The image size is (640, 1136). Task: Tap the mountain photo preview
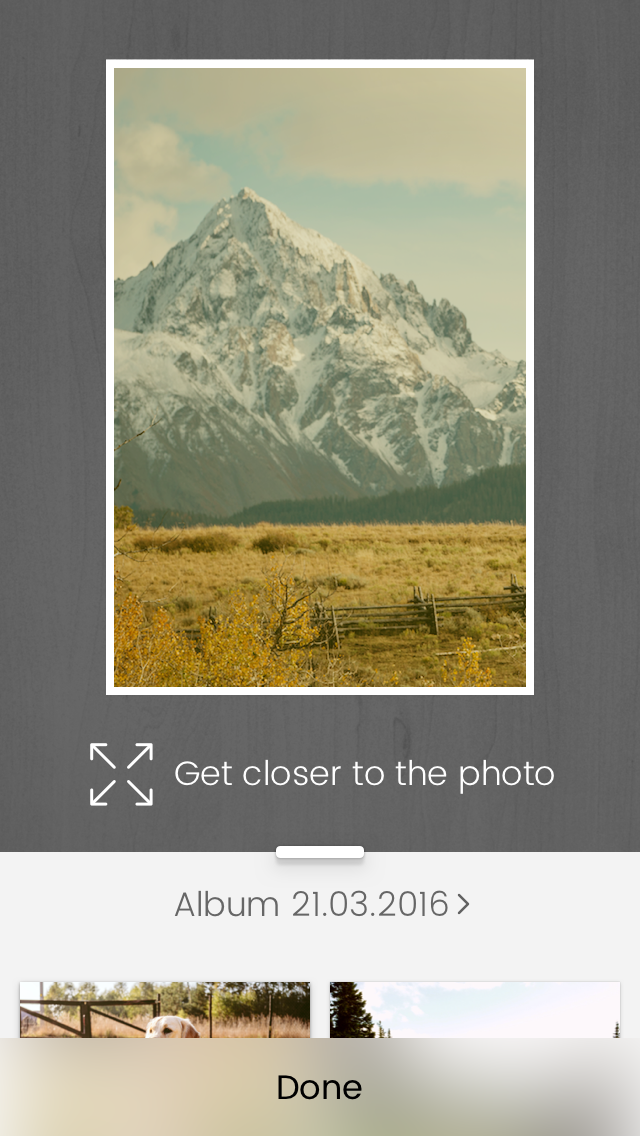(320, 377)
